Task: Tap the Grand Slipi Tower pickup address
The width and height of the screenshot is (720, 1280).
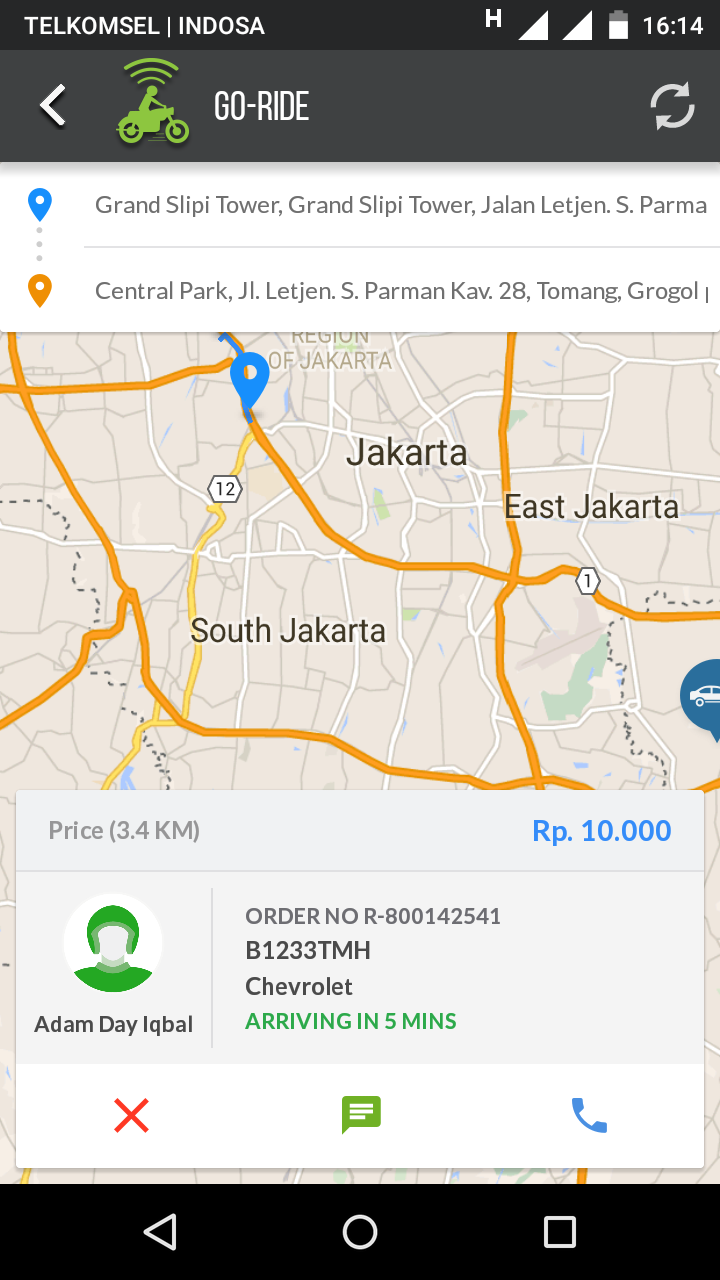Action: pyautogui.click(x=400, y=203)
